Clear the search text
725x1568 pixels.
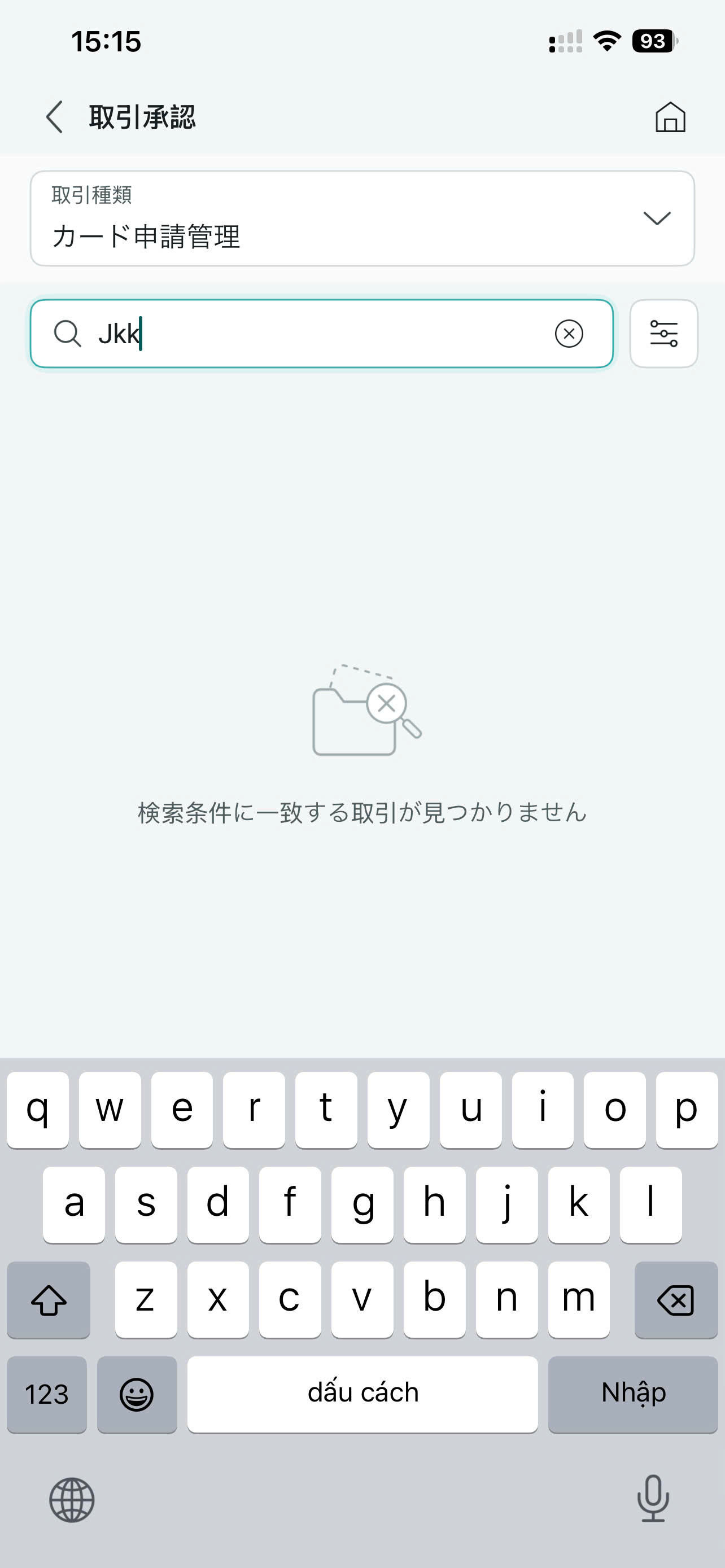[569, 334]
